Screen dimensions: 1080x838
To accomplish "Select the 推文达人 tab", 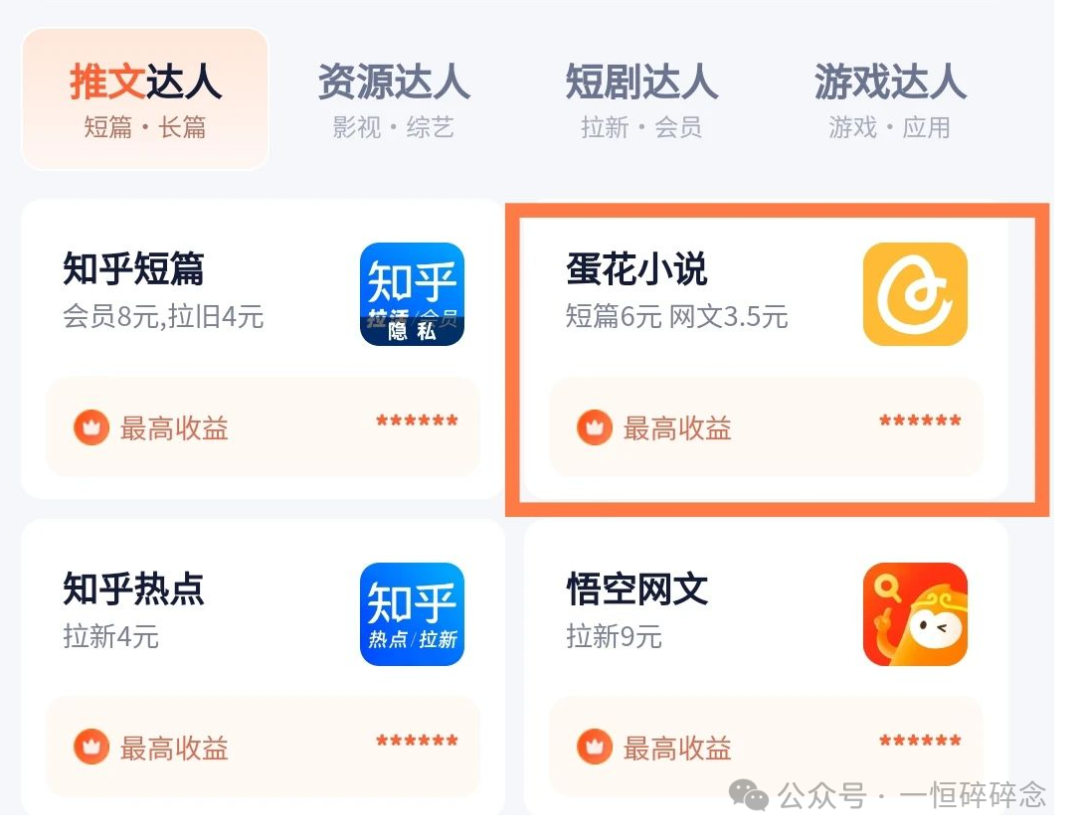I will point(145,100).
